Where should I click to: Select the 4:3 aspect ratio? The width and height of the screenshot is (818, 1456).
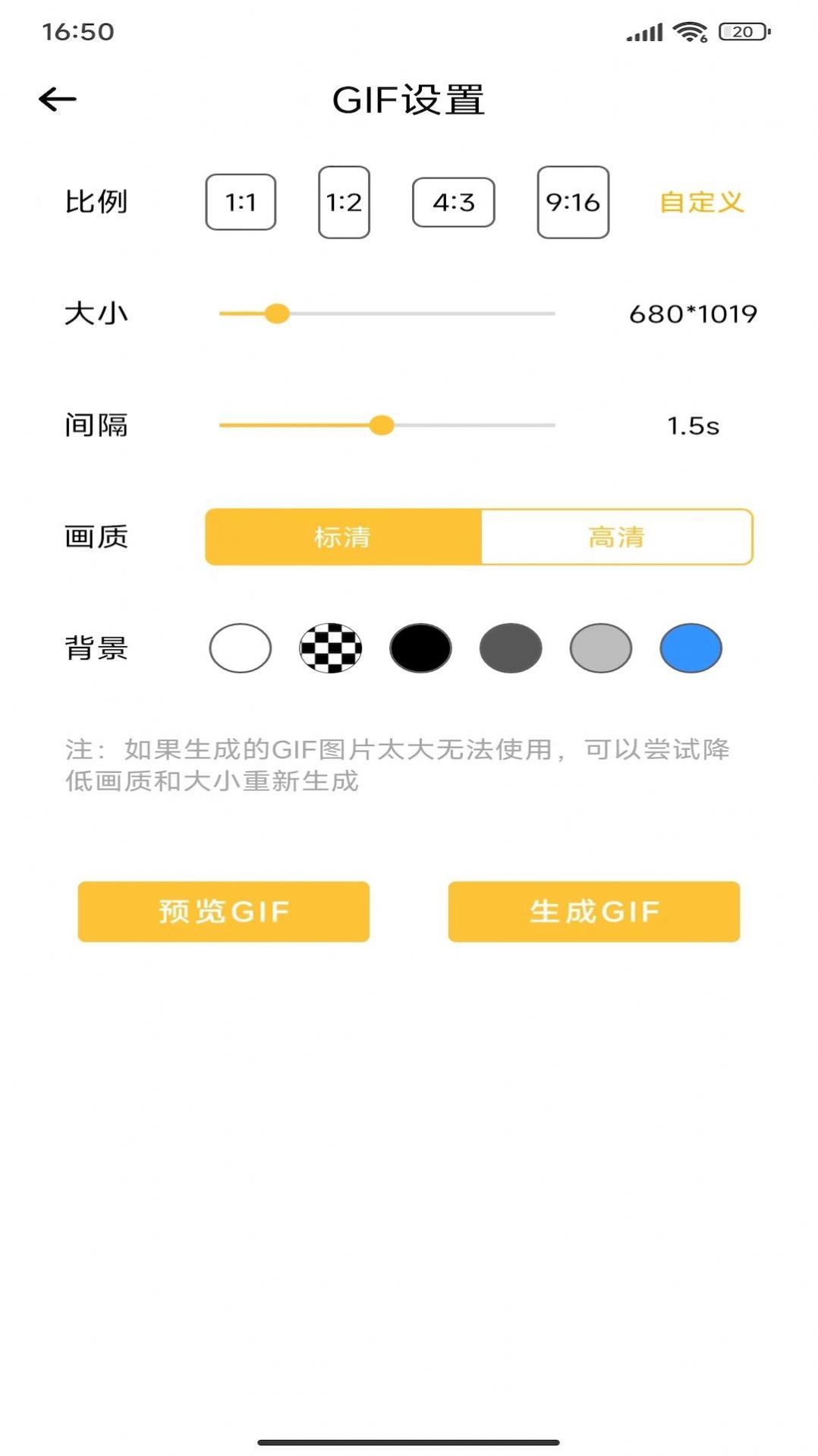[451, 202]
